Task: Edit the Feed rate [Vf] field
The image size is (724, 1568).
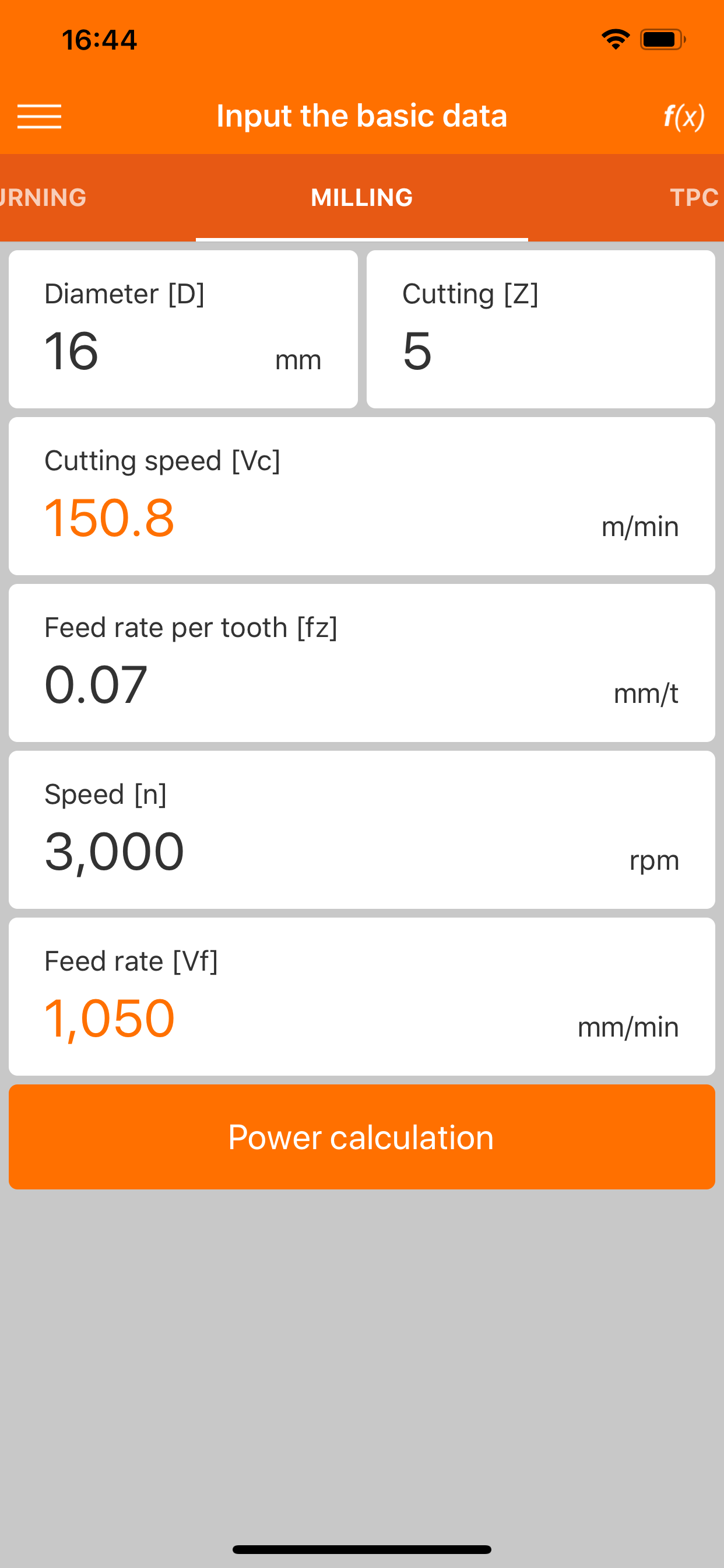Action: pyautogui.click(x=362, y=996)
